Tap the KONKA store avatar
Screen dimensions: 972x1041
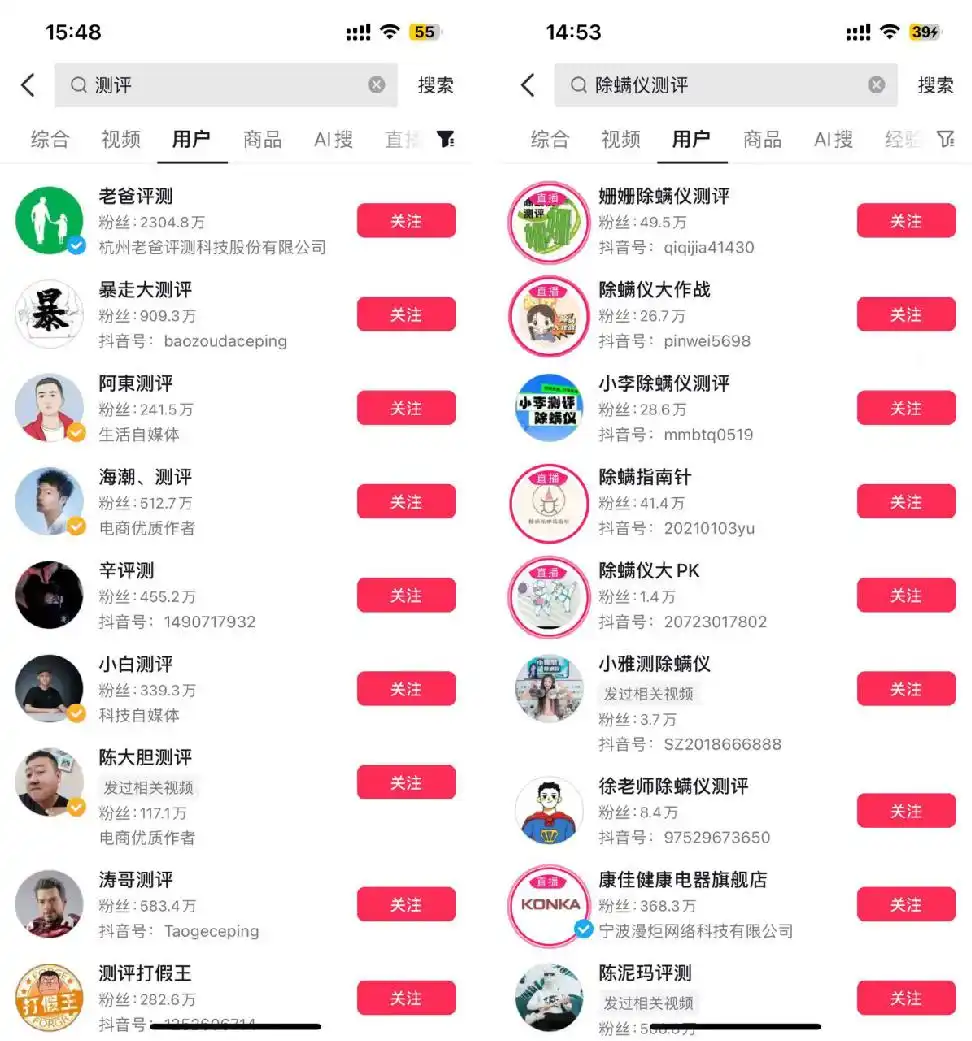click(x=548, y=904)
